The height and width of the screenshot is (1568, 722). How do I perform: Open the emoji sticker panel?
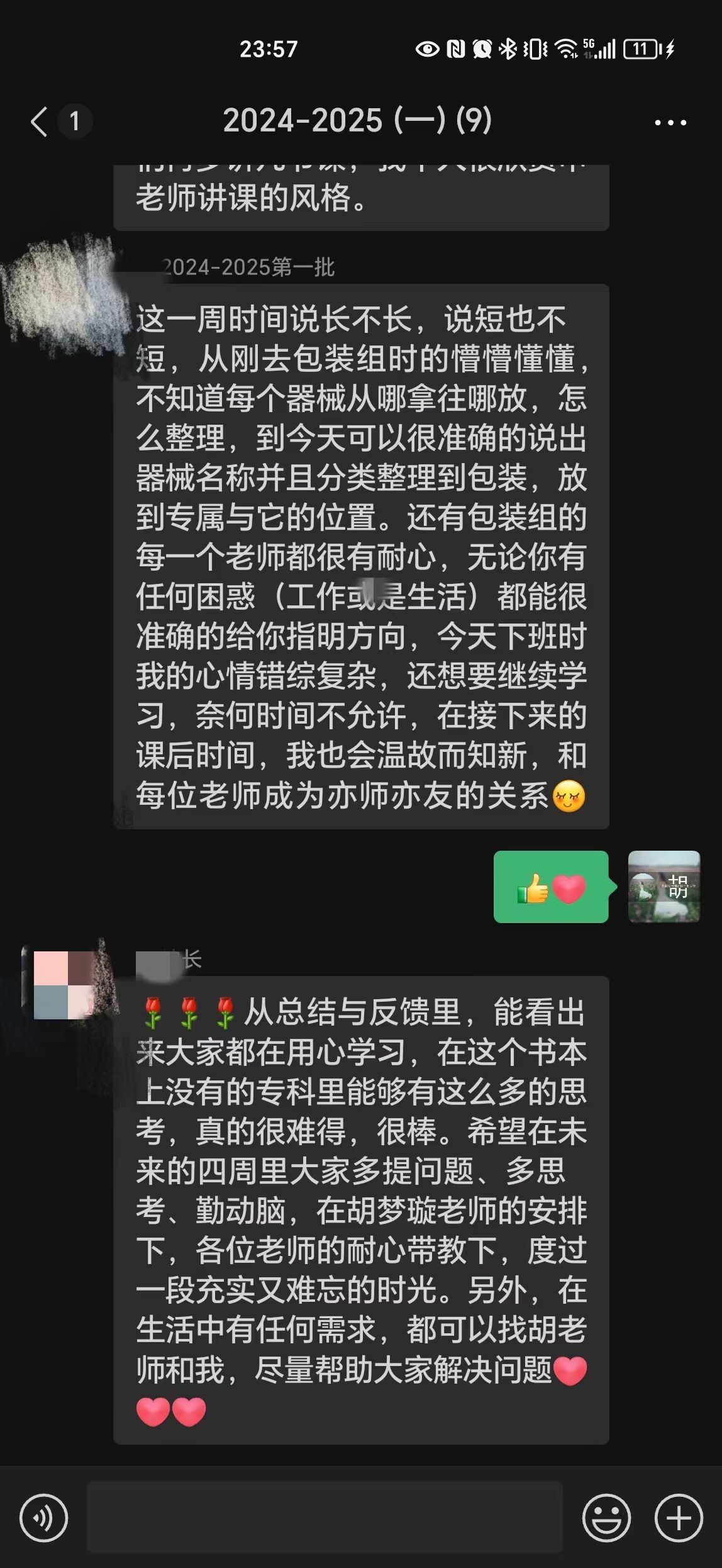click(x=606, y=1518)
